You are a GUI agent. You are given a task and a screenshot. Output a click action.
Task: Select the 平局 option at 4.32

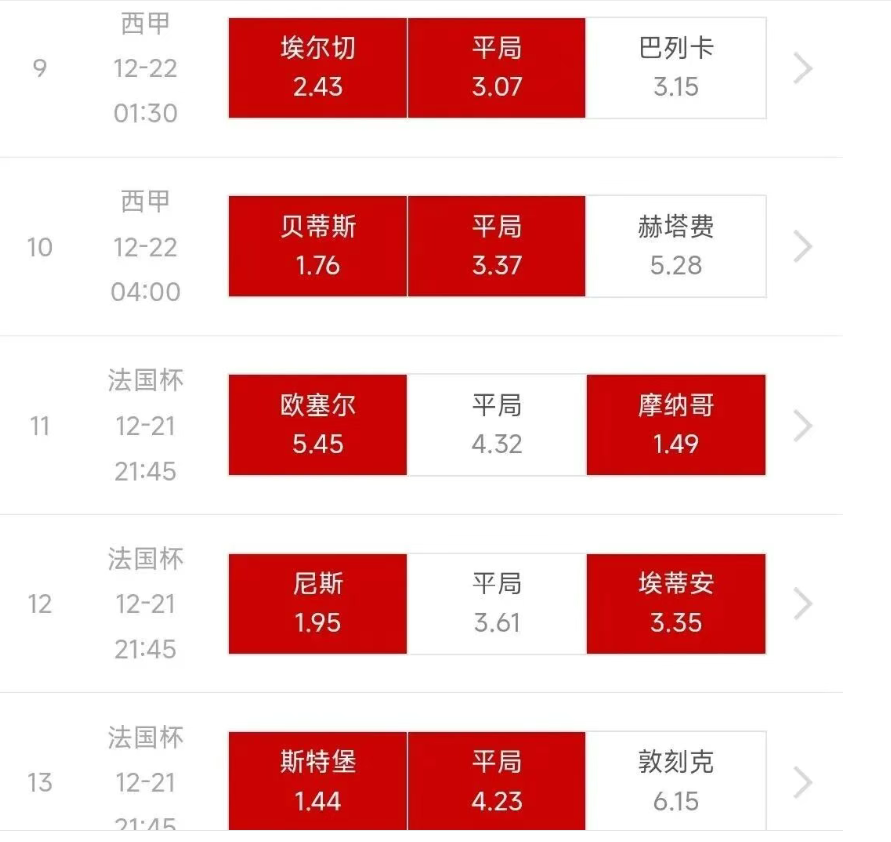[497, 425]
